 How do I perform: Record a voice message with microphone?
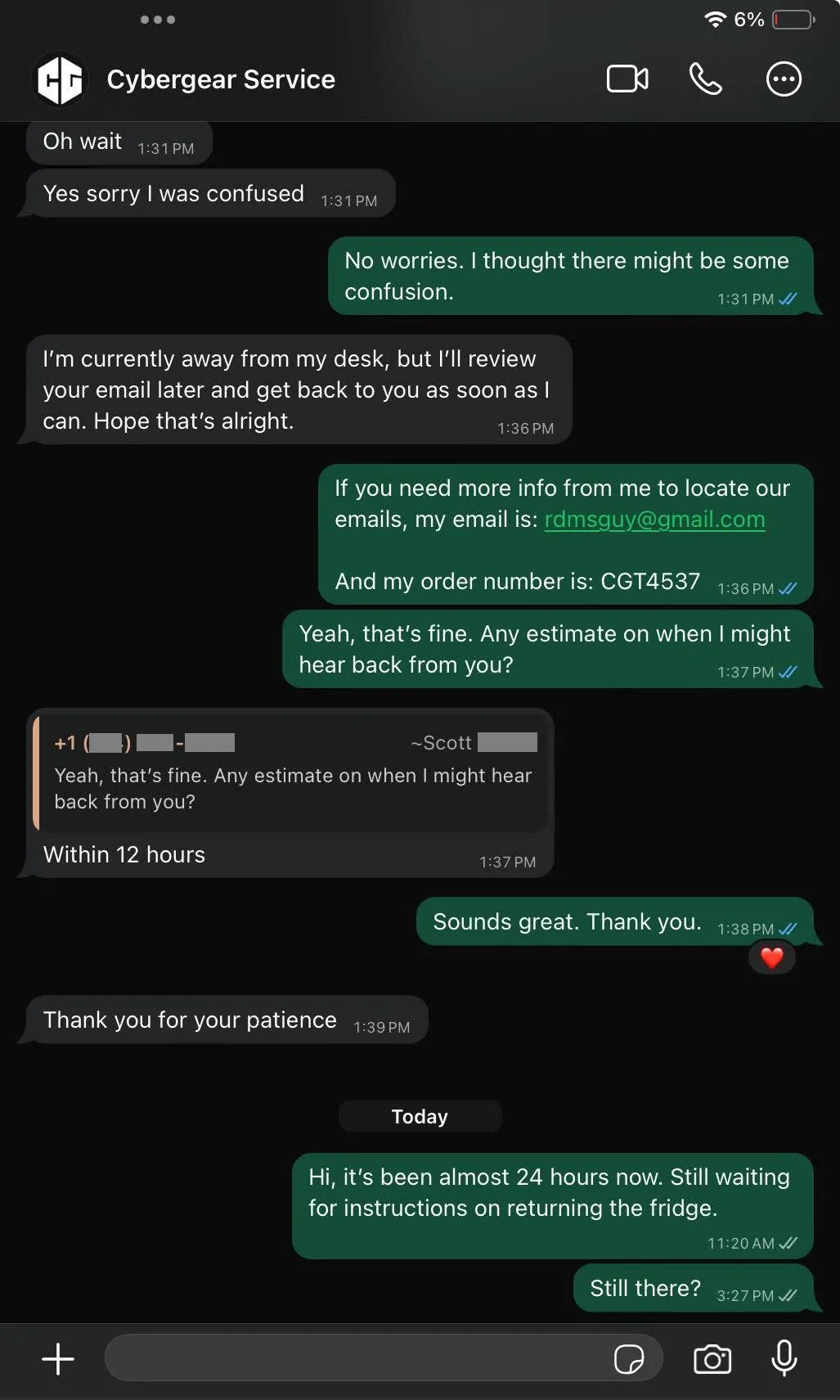click(x=784, y=1358)
